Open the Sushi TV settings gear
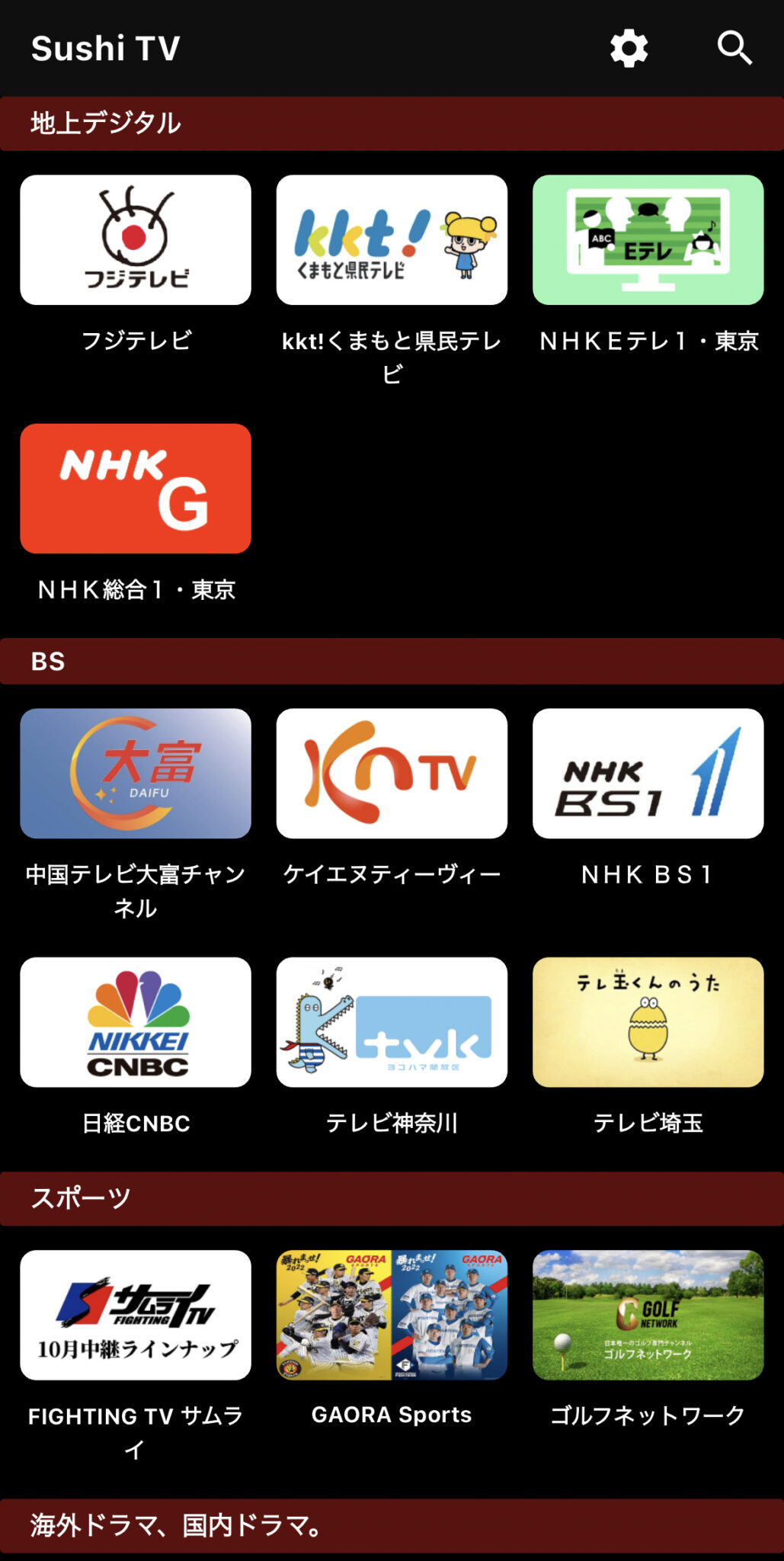784x1561 pixels. click(627, 47)
